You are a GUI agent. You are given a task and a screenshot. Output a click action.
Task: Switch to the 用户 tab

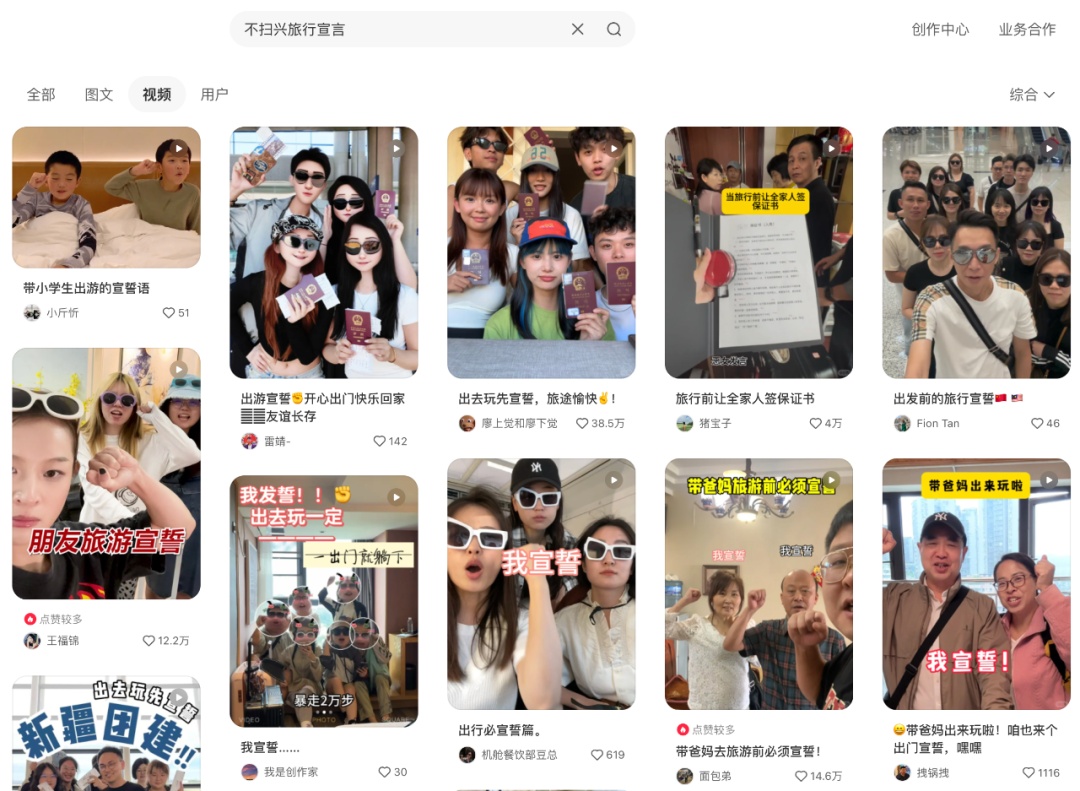(214, 94)
